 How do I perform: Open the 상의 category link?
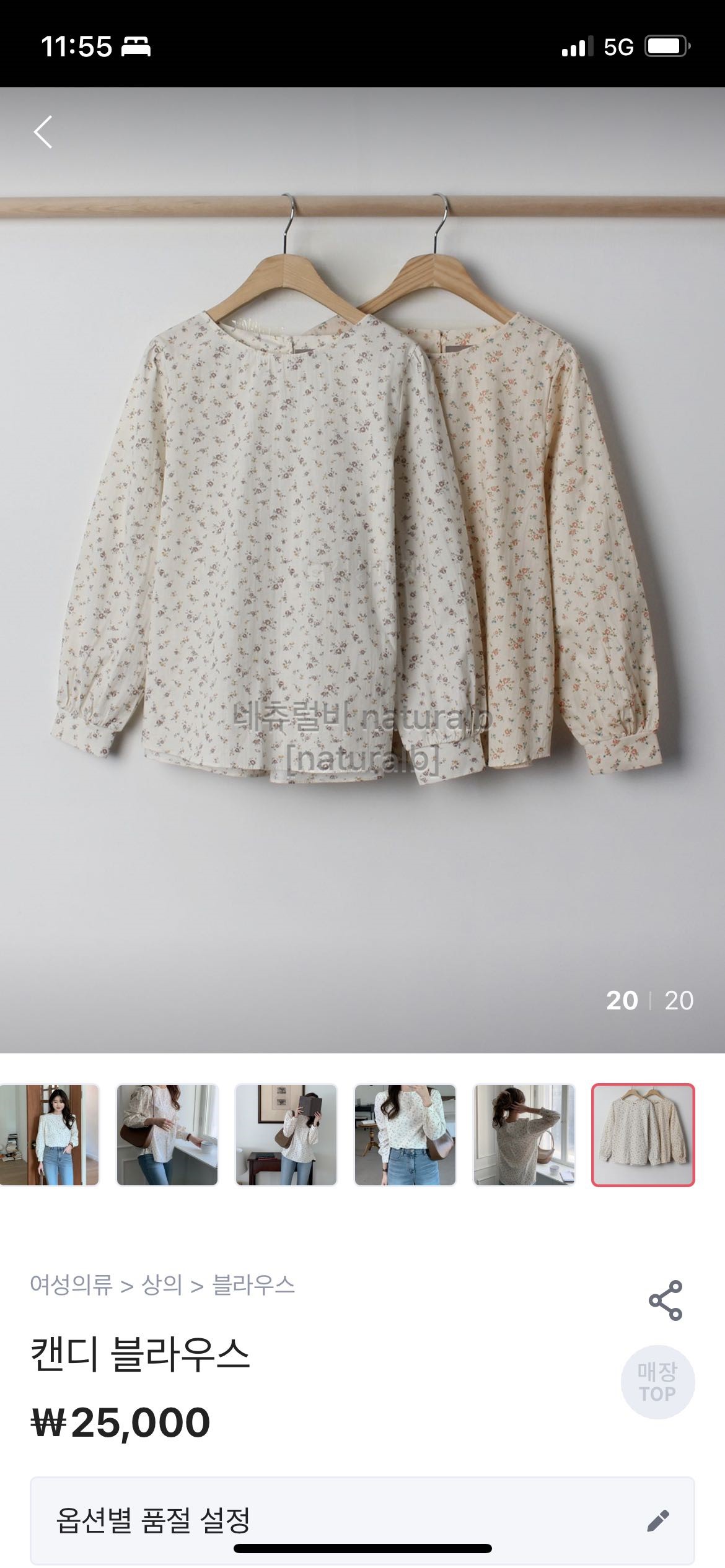162,1285
